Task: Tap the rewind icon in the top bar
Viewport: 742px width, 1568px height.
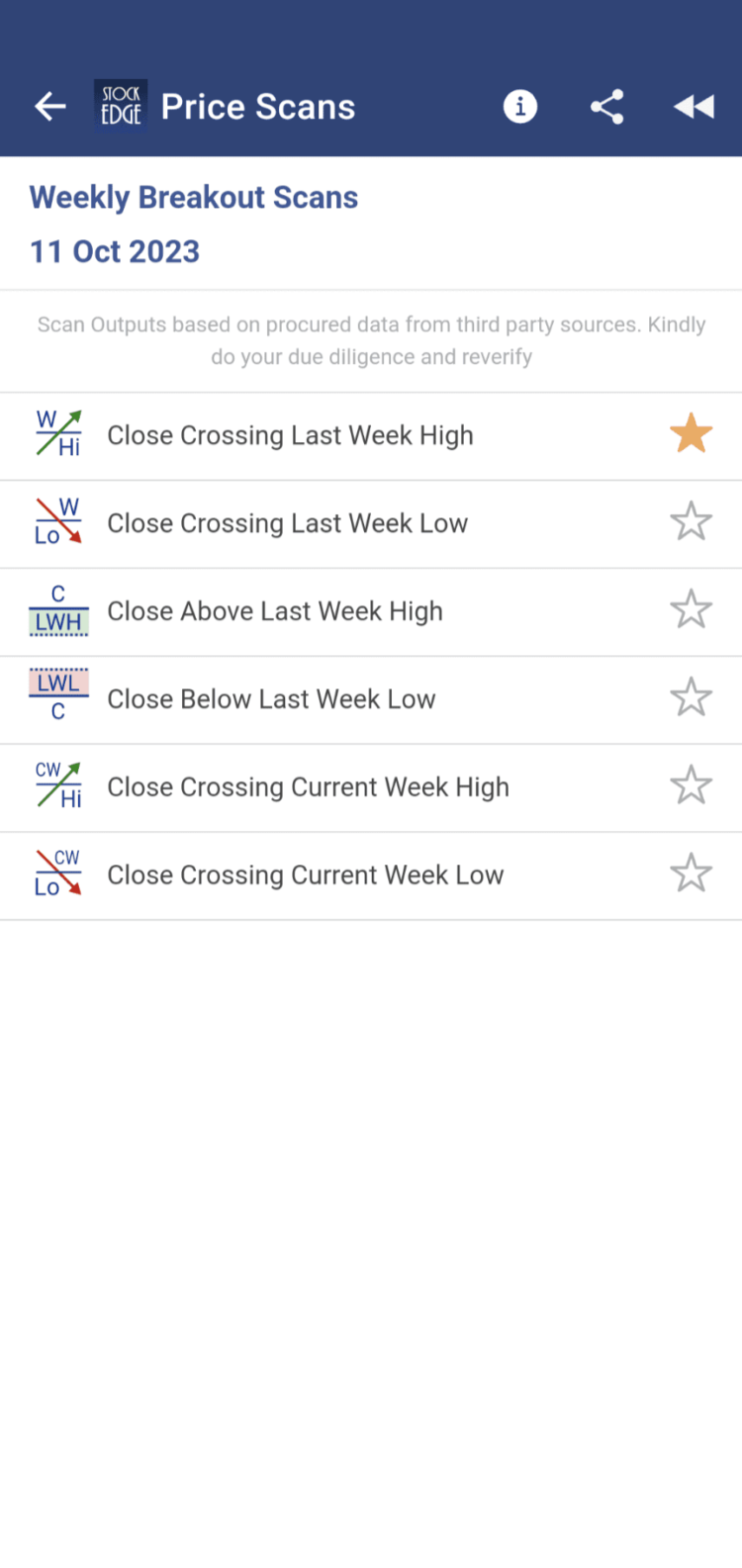Action: click(693, 106)
